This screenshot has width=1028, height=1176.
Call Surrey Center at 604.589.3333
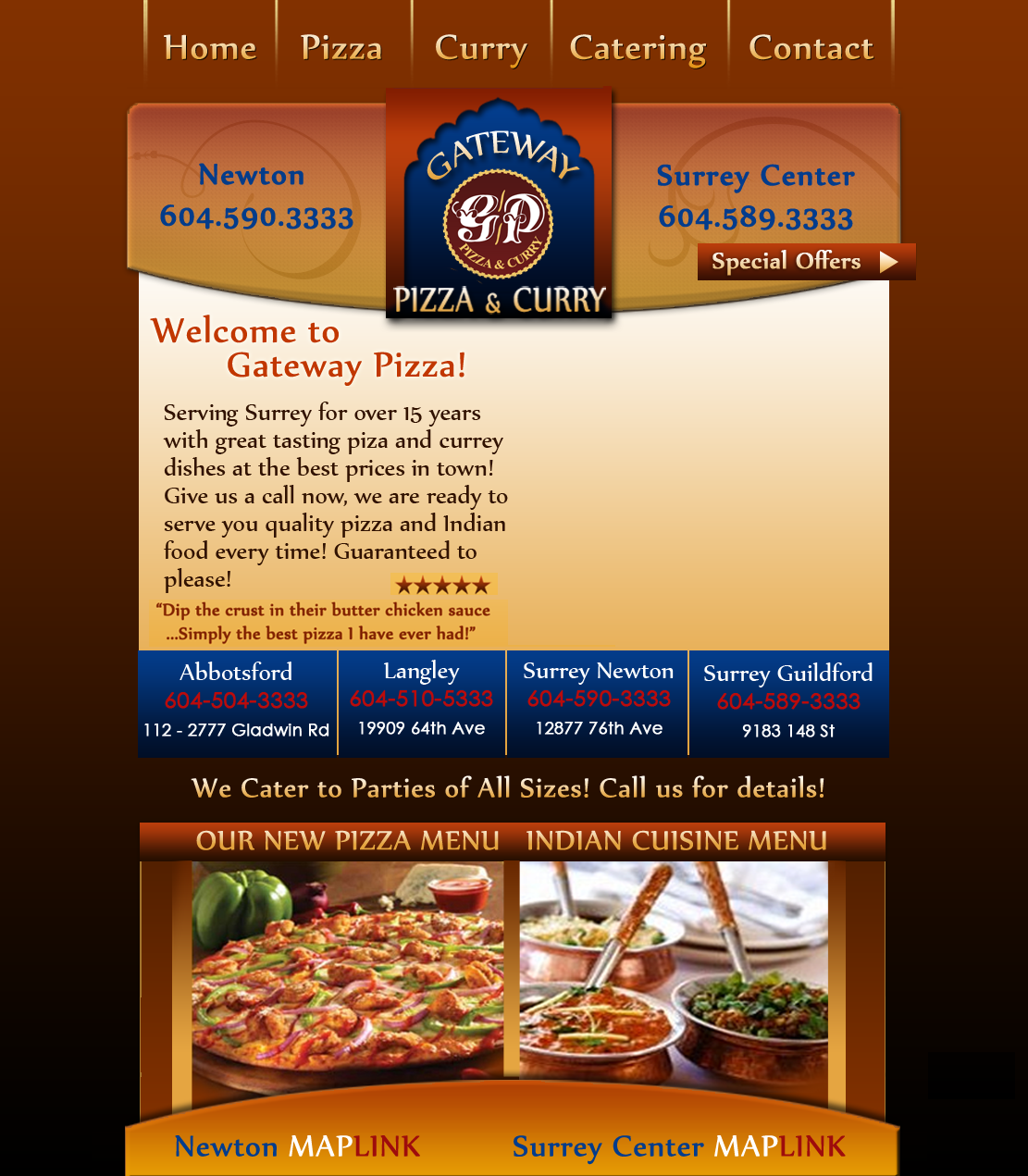(x=755, y=218)
